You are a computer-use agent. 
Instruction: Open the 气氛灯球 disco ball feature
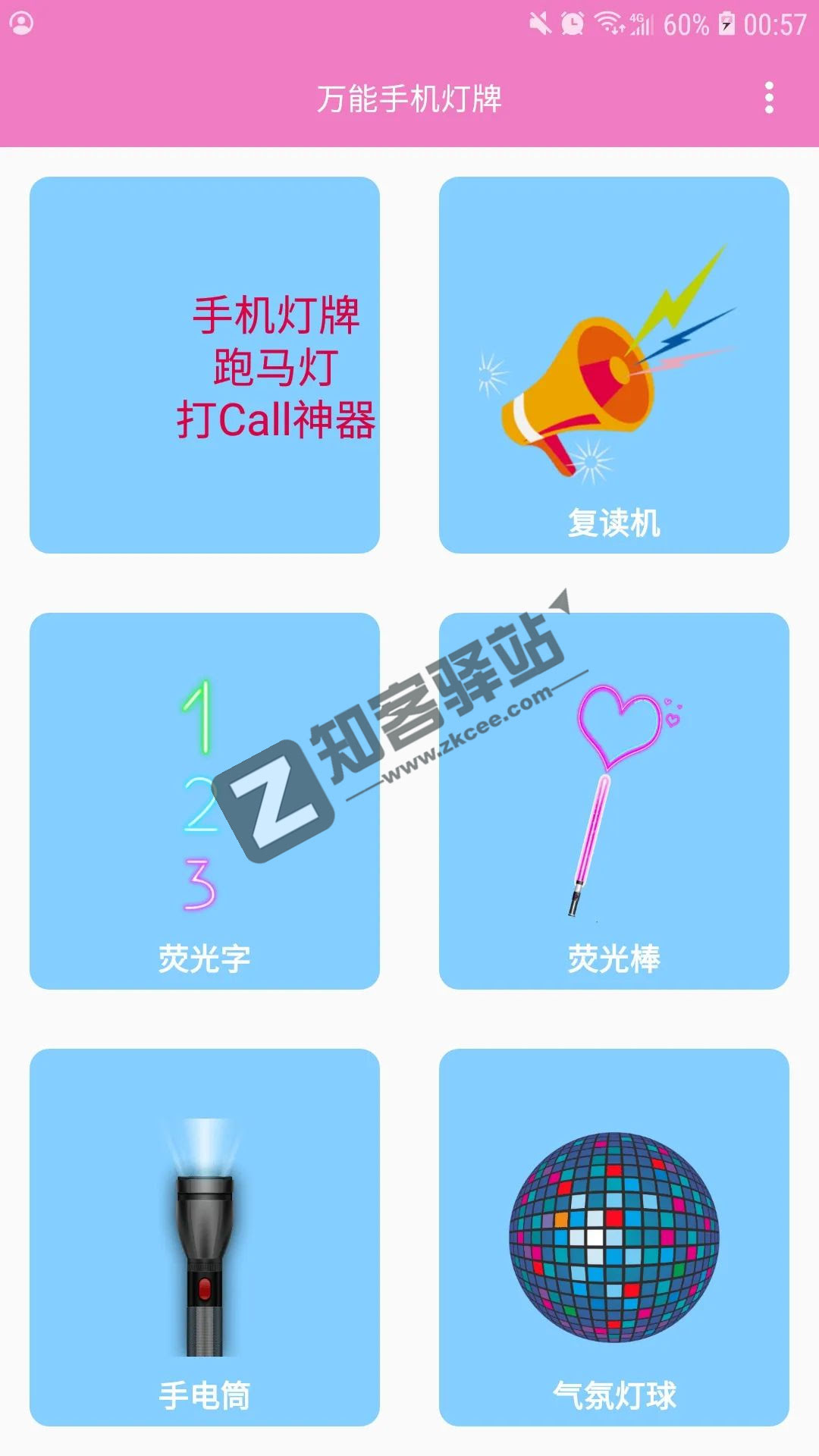click(614, 1228)
